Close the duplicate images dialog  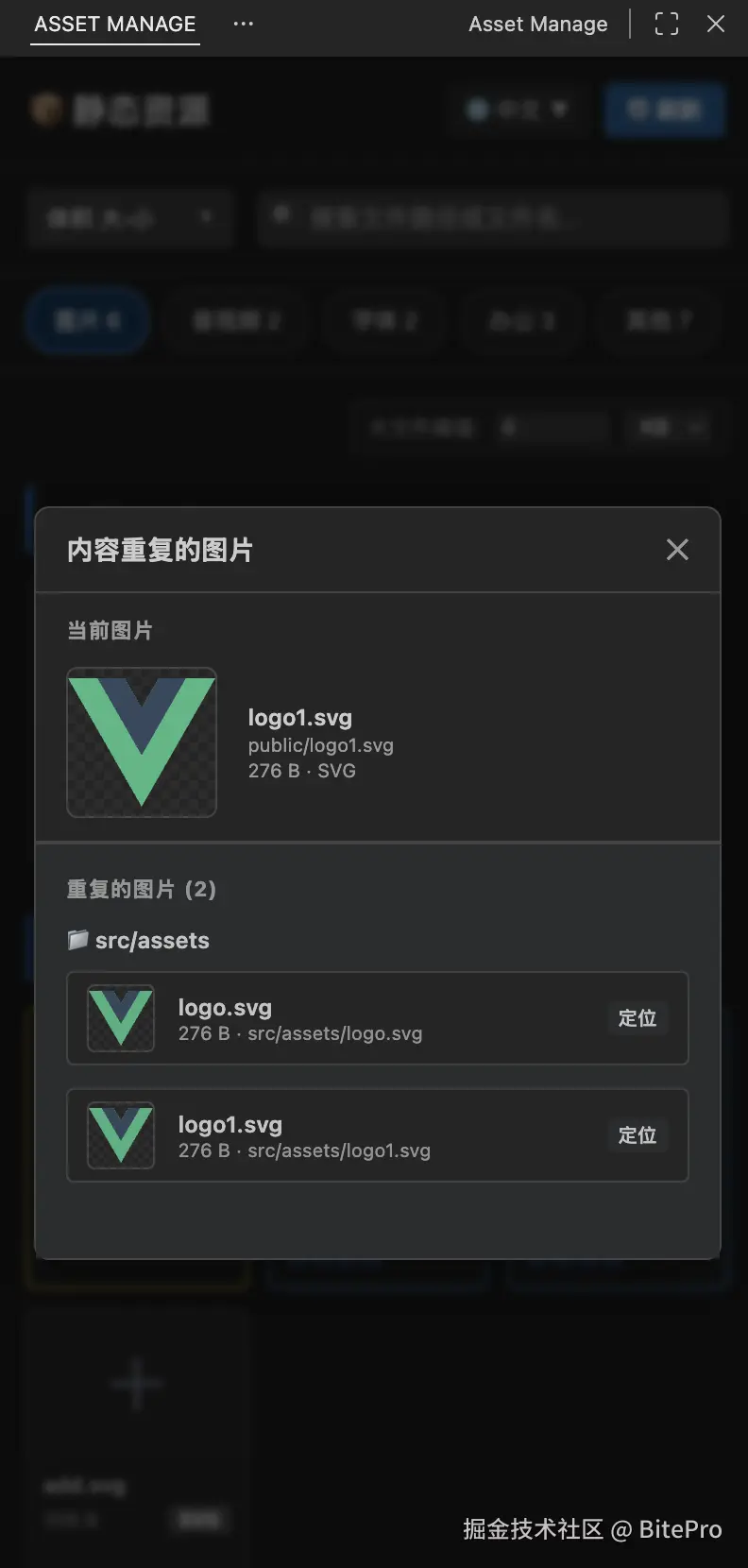[x=677, y=550]
